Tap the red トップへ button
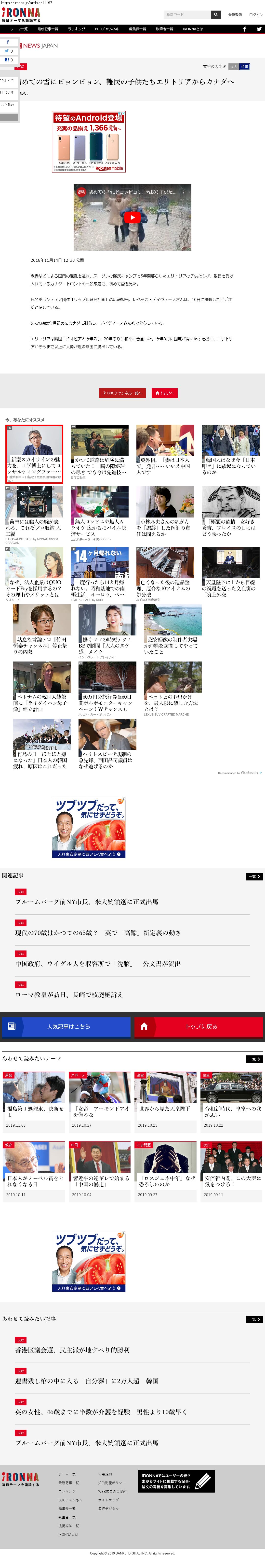 (x=164, y=393)
